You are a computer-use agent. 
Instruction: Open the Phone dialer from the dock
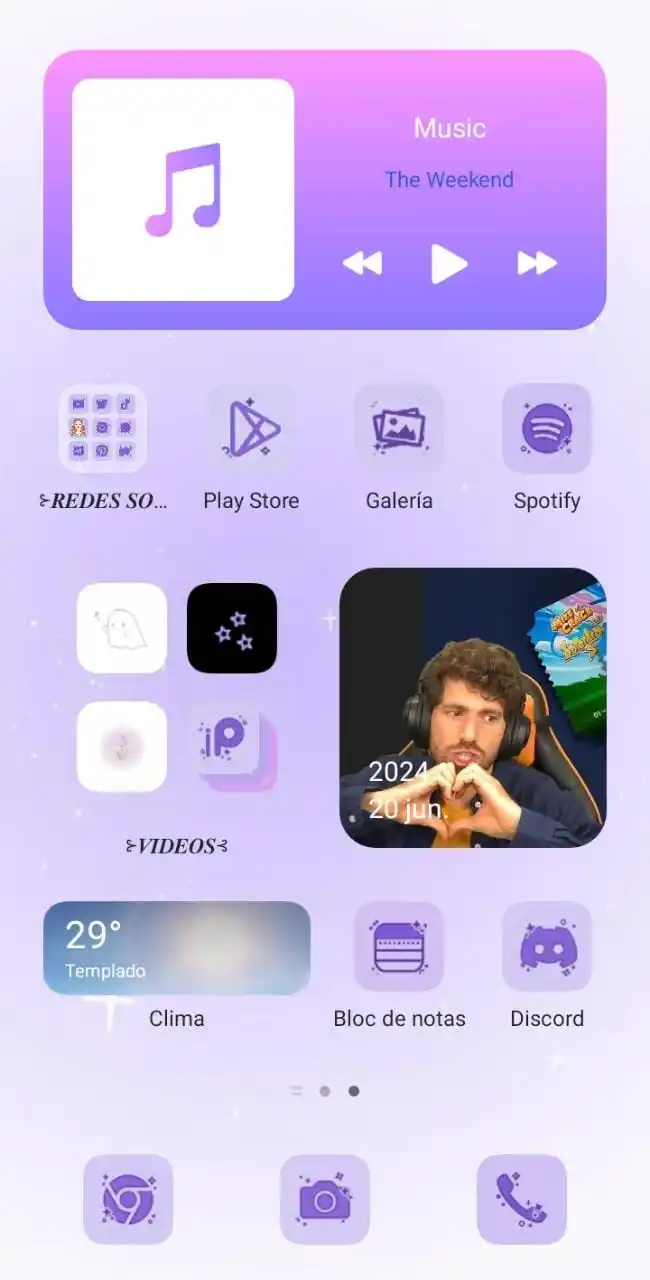pos(522,1199)
